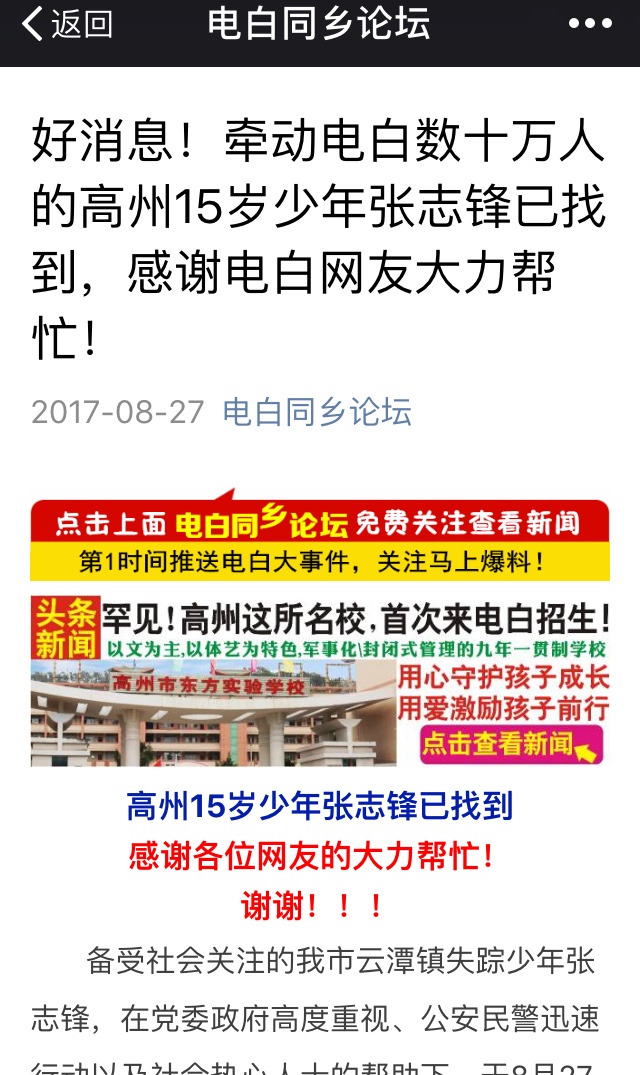Image resolution: width=640 pixels, height=1075 pixels.
Task: Open the 高州市东方实验学校 enrollment news banner
Action: (319, 682)
